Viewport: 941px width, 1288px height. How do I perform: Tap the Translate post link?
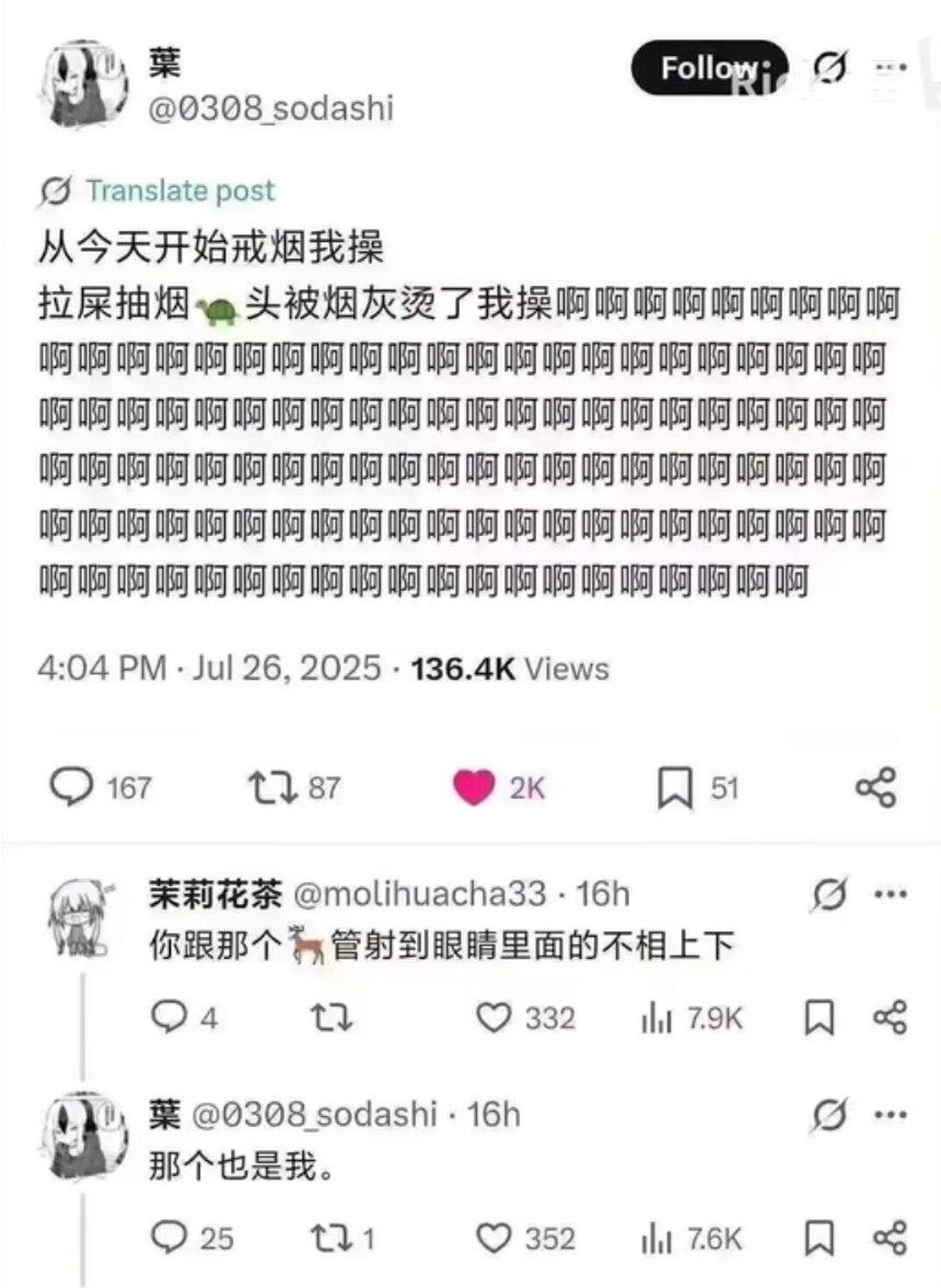pos(180,191)
